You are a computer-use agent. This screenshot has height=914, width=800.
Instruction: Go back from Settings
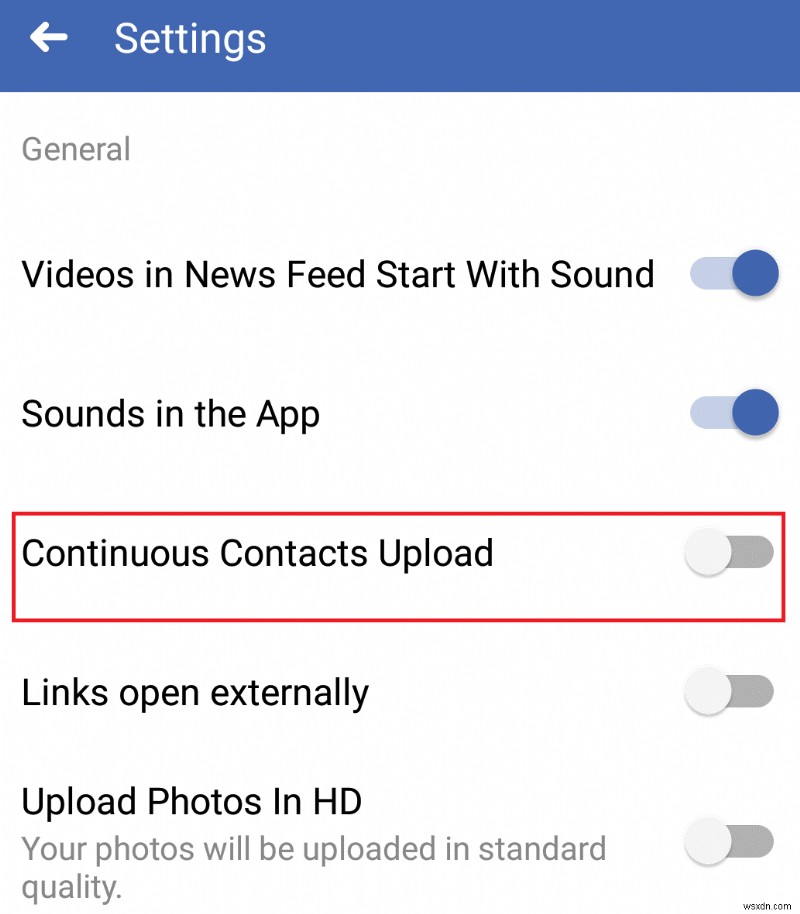pos(48,38)
